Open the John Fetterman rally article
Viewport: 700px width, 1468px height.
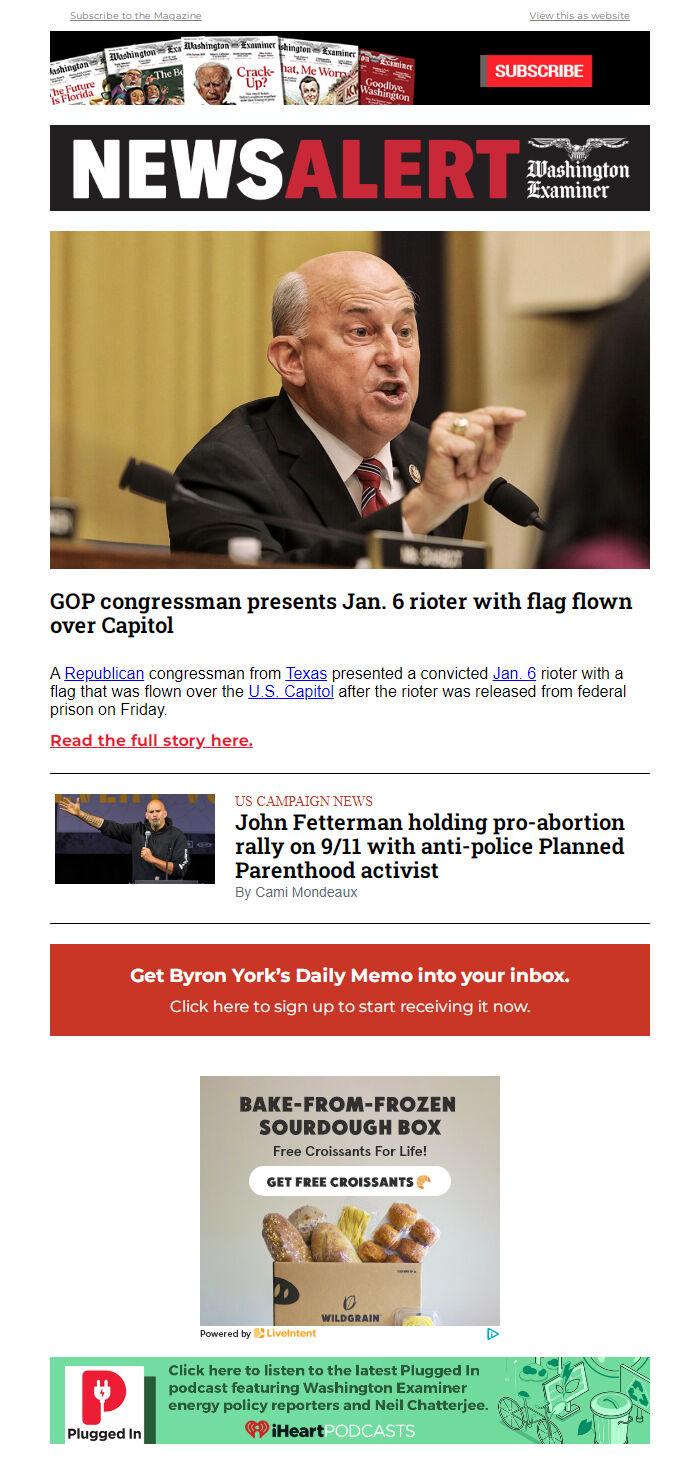pyautogui.click(x=430, y=846)
